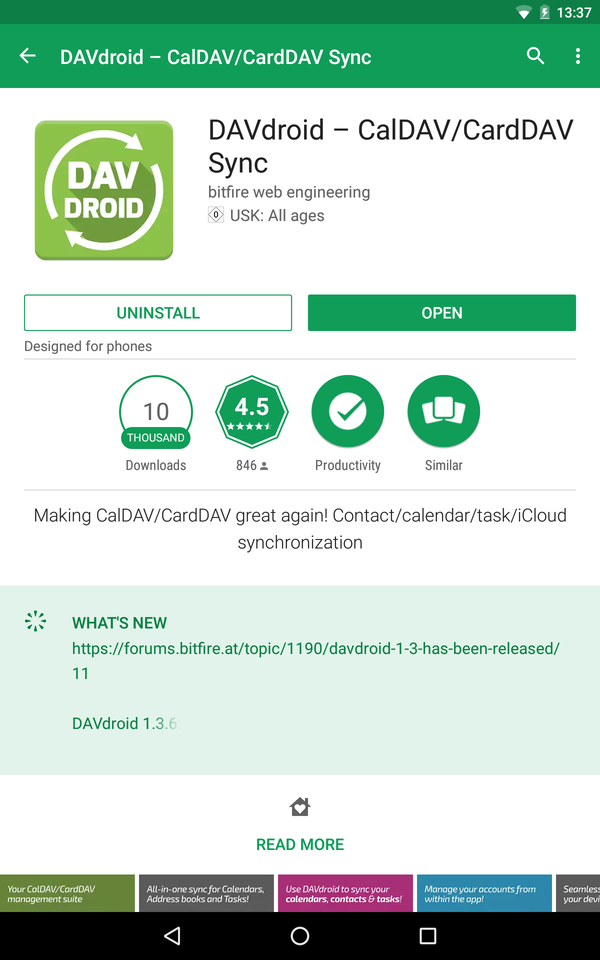Open developer page for bitfire web engineering
The height and width of the screenshot is (960, 600).
pyautogui.click(x=289, y=192)
